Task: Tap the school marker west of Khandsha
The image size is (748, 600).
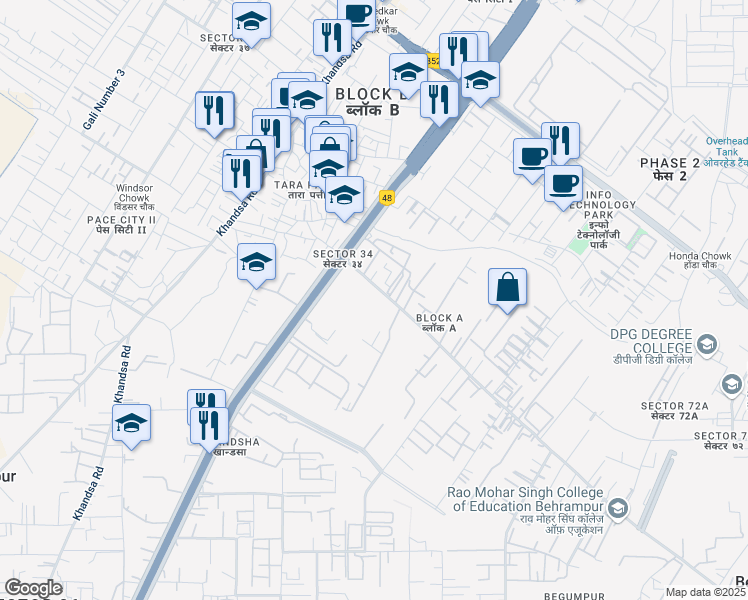Action: (x=132, y=423)
